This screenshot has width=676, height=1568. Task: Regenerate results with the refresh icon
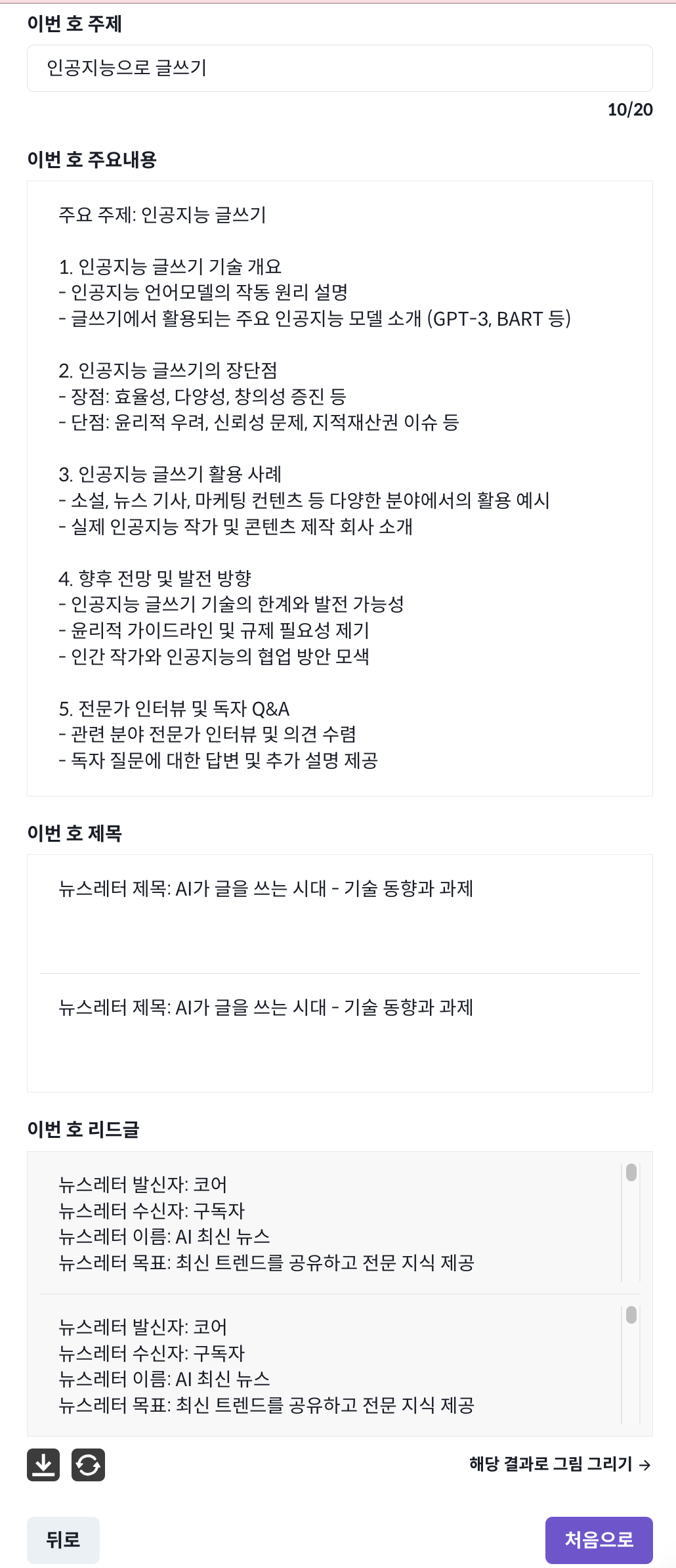[88, 1465]
